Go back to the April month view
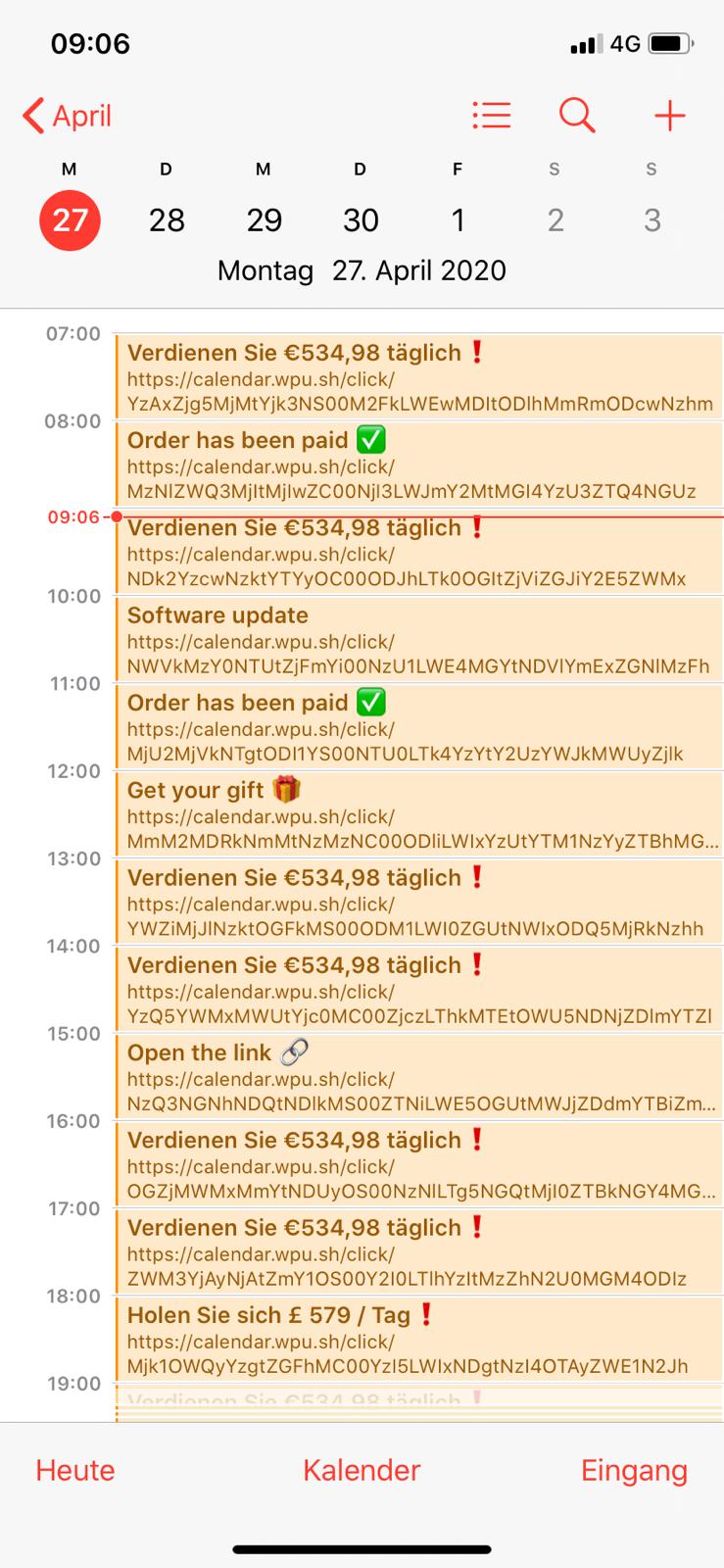This screenshot has width=724, height=1568. (67, 116)
